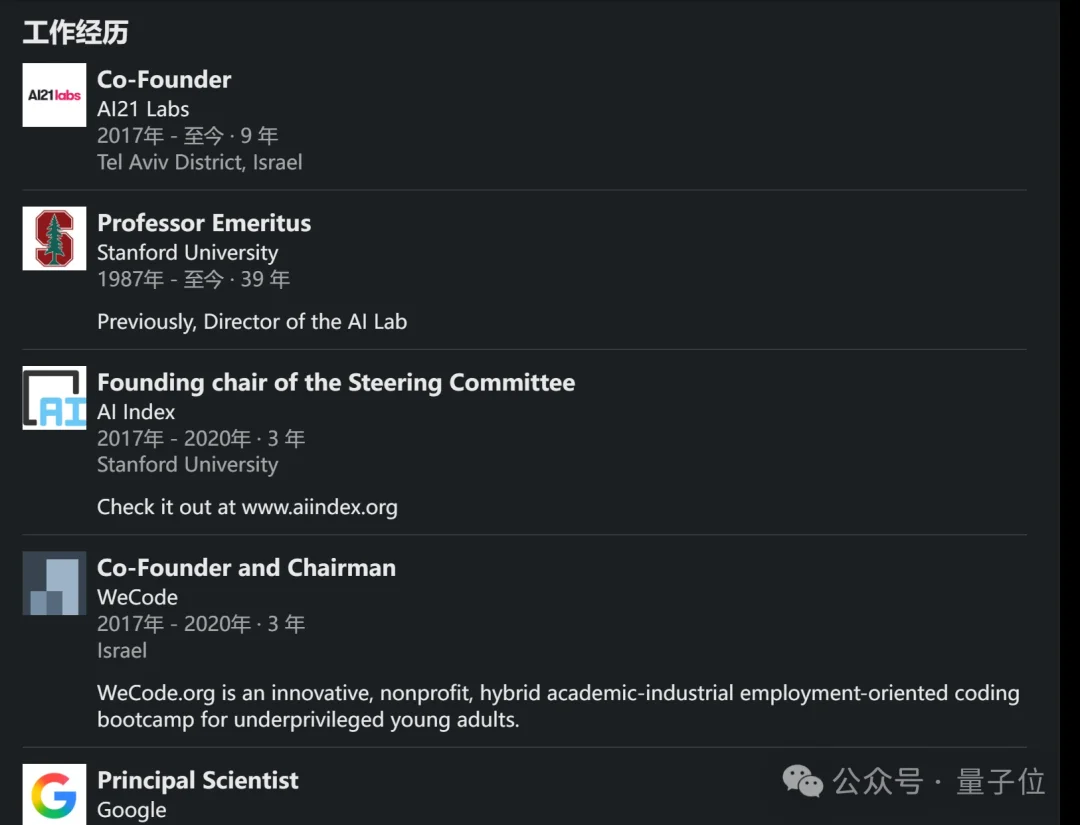
Task: Open the Stanford University Professor Emeritus entry
Action: [204, 223]
